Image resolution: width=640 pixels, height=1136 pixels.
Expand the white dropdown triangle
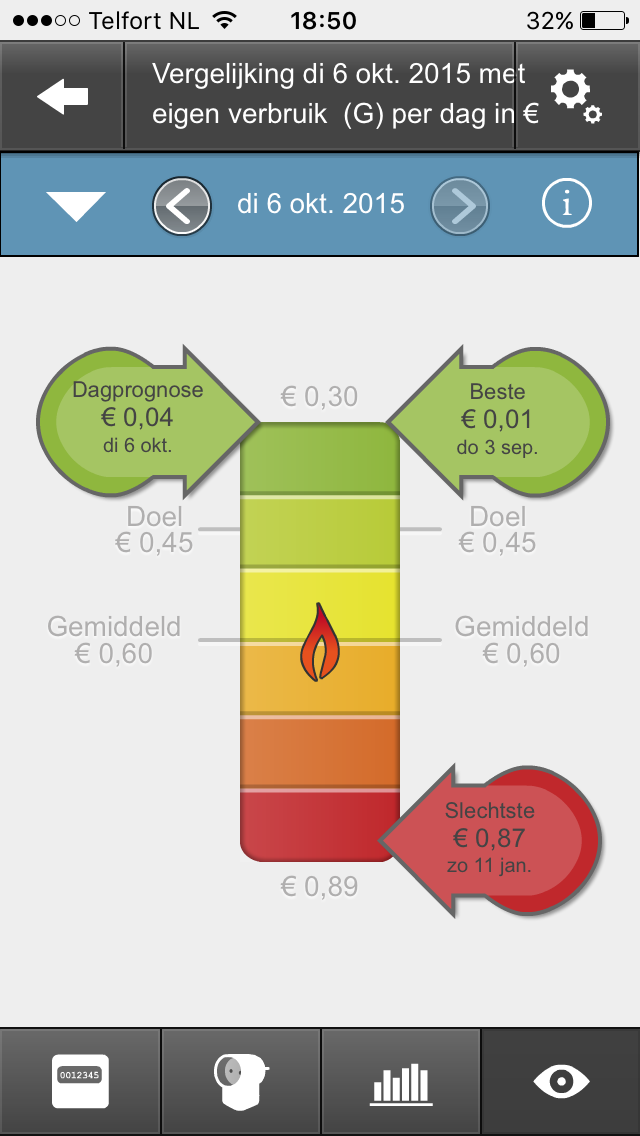75,206
